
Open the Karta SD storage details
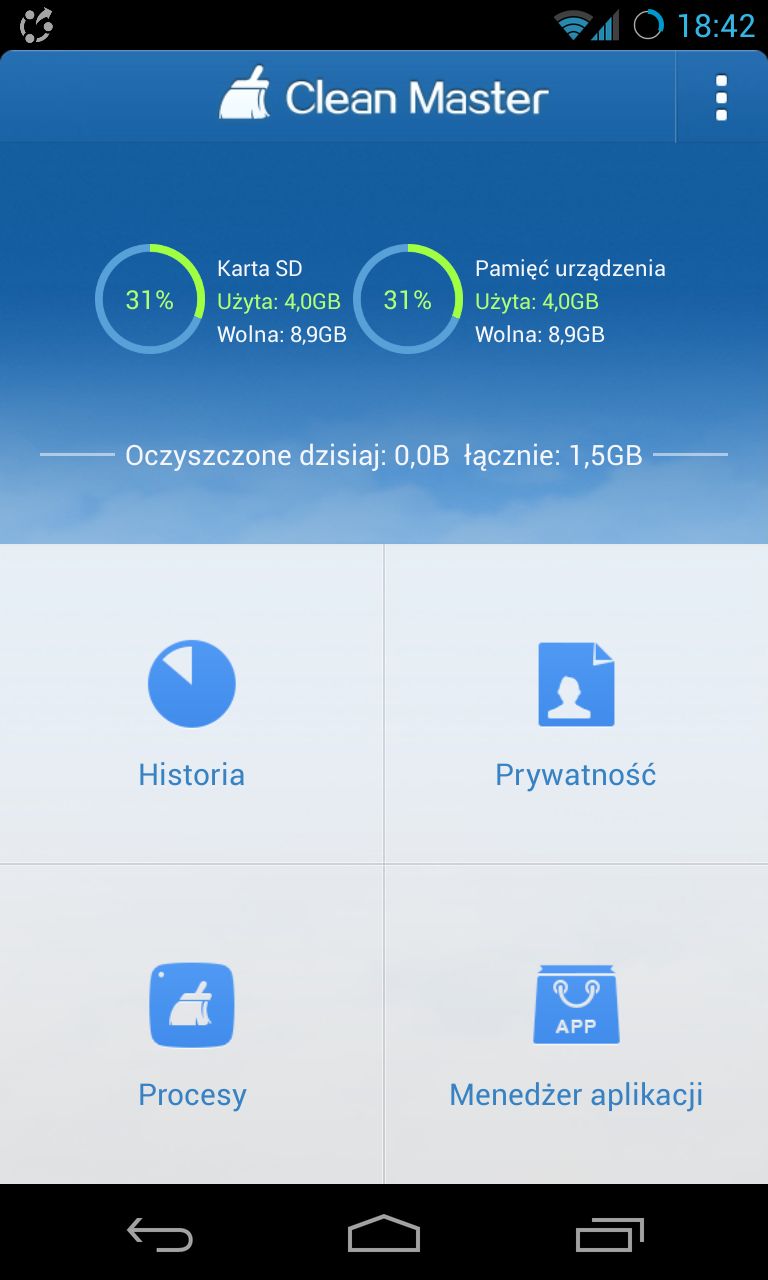tap(259, 268)
